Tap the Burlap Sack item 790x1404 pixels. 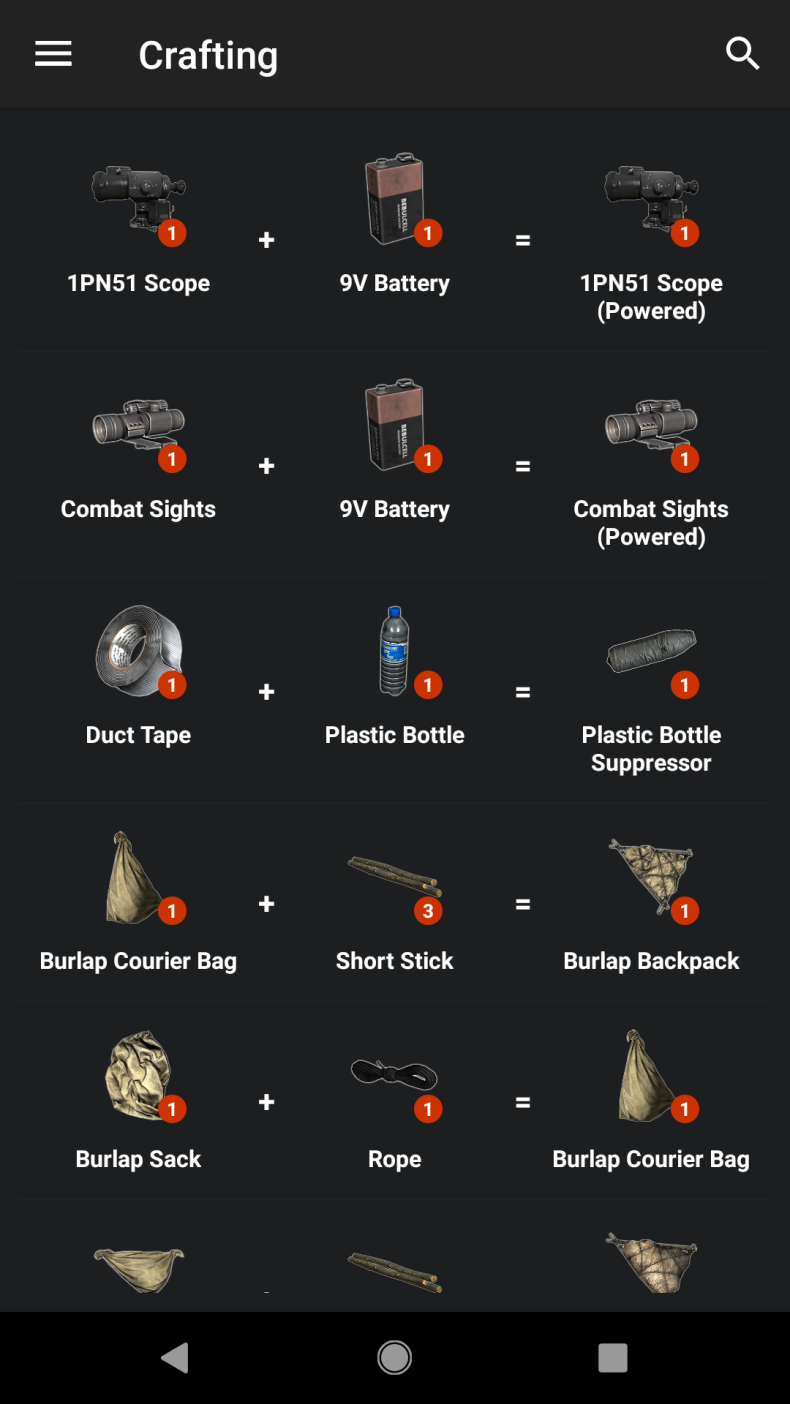coord(138,1102)
